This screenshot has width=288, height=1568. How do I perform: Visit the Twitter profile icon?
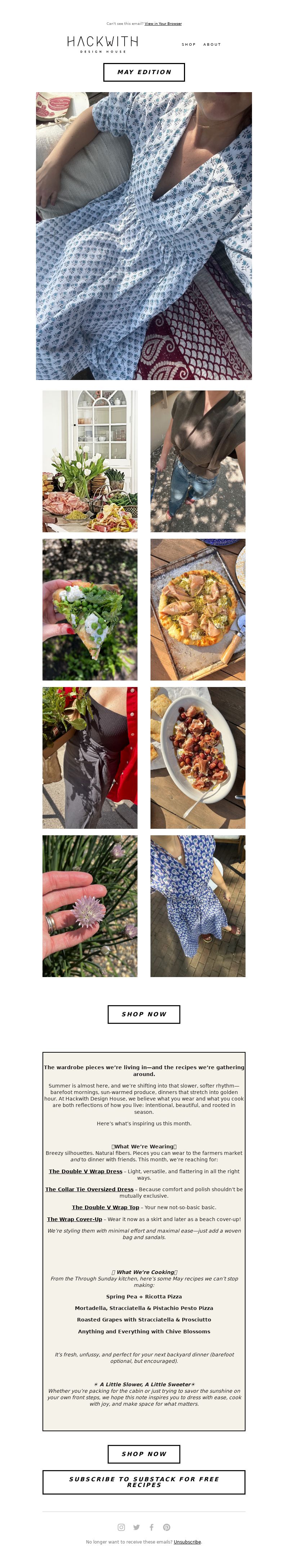click(136, 1527)
